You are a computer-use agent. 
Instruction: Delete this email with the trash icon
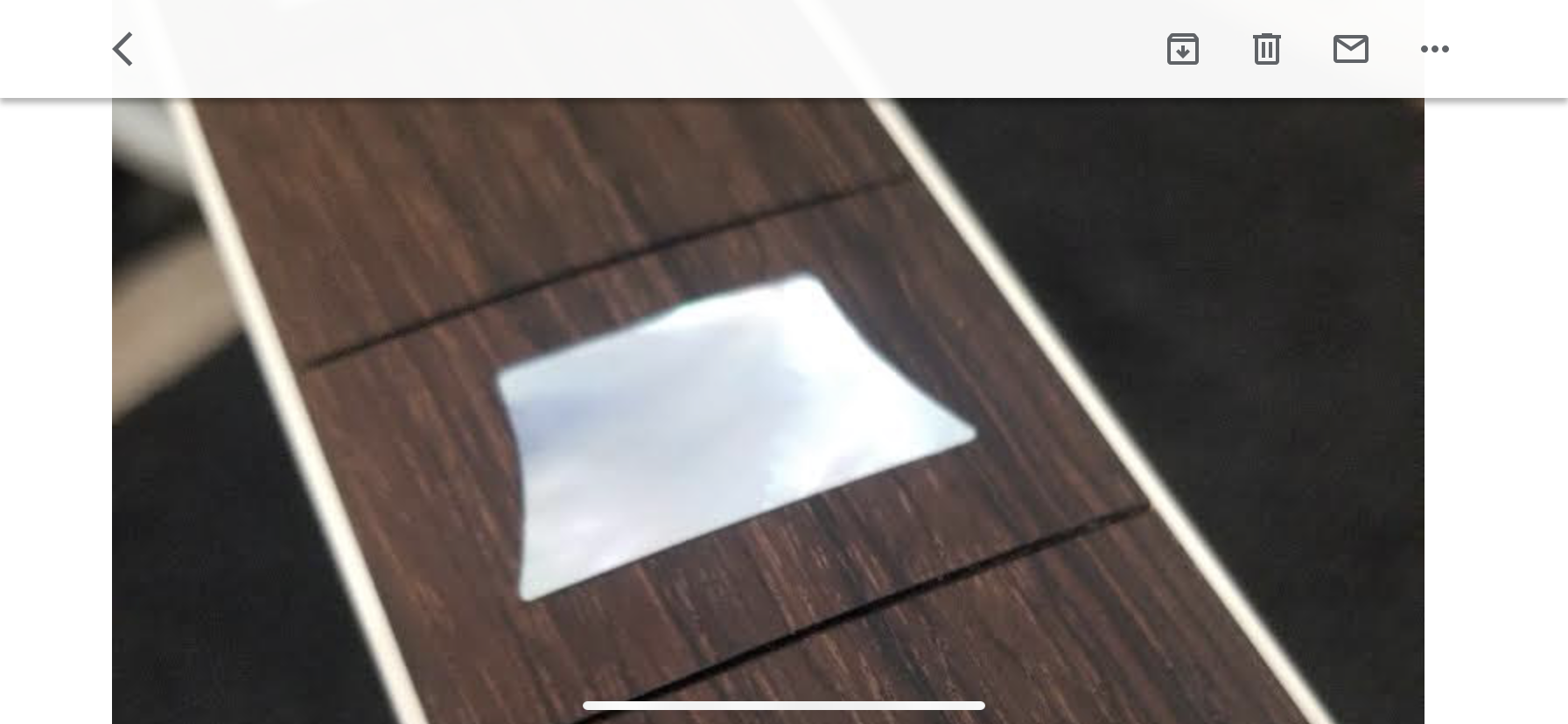tap(1266, 49)
